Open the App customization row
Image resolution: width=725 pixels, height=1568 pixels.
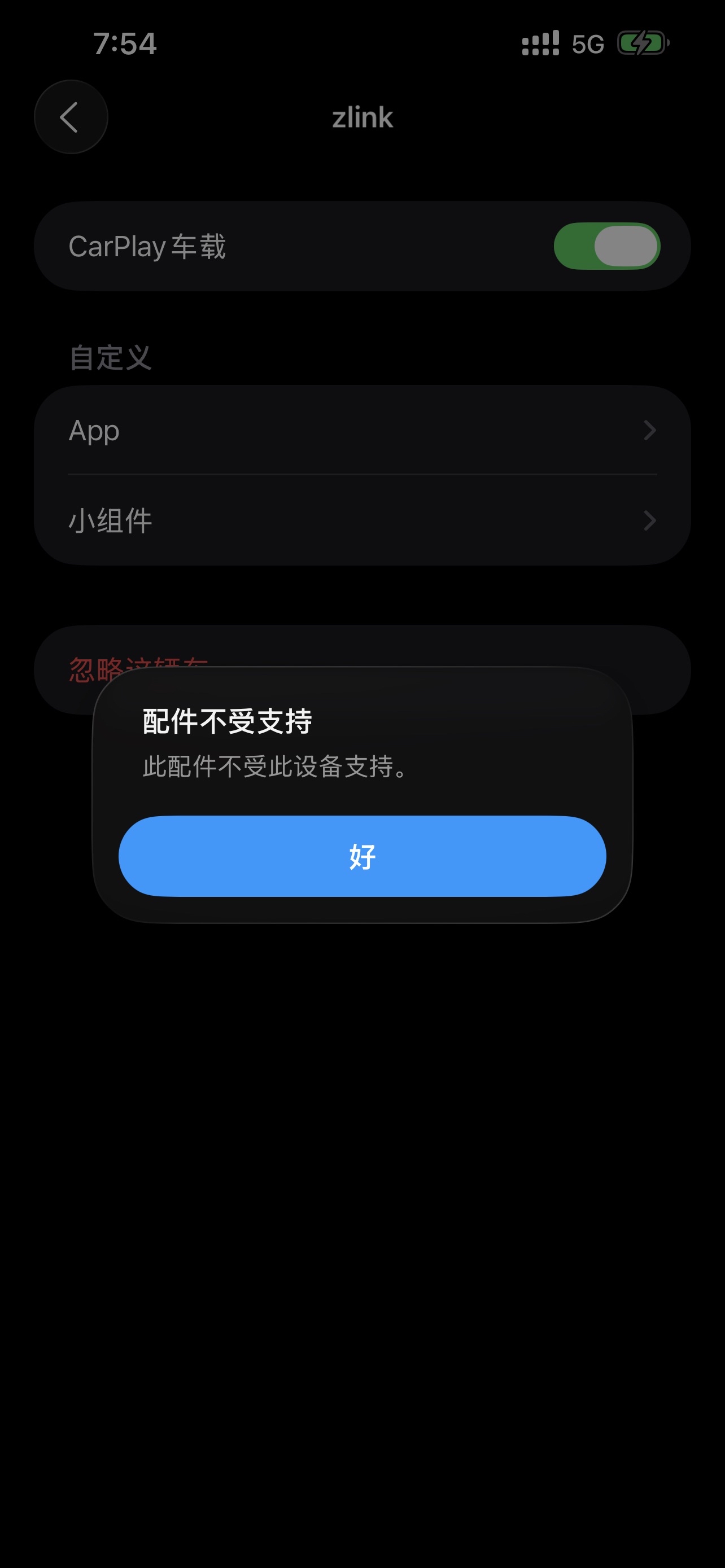pos(362,430)
